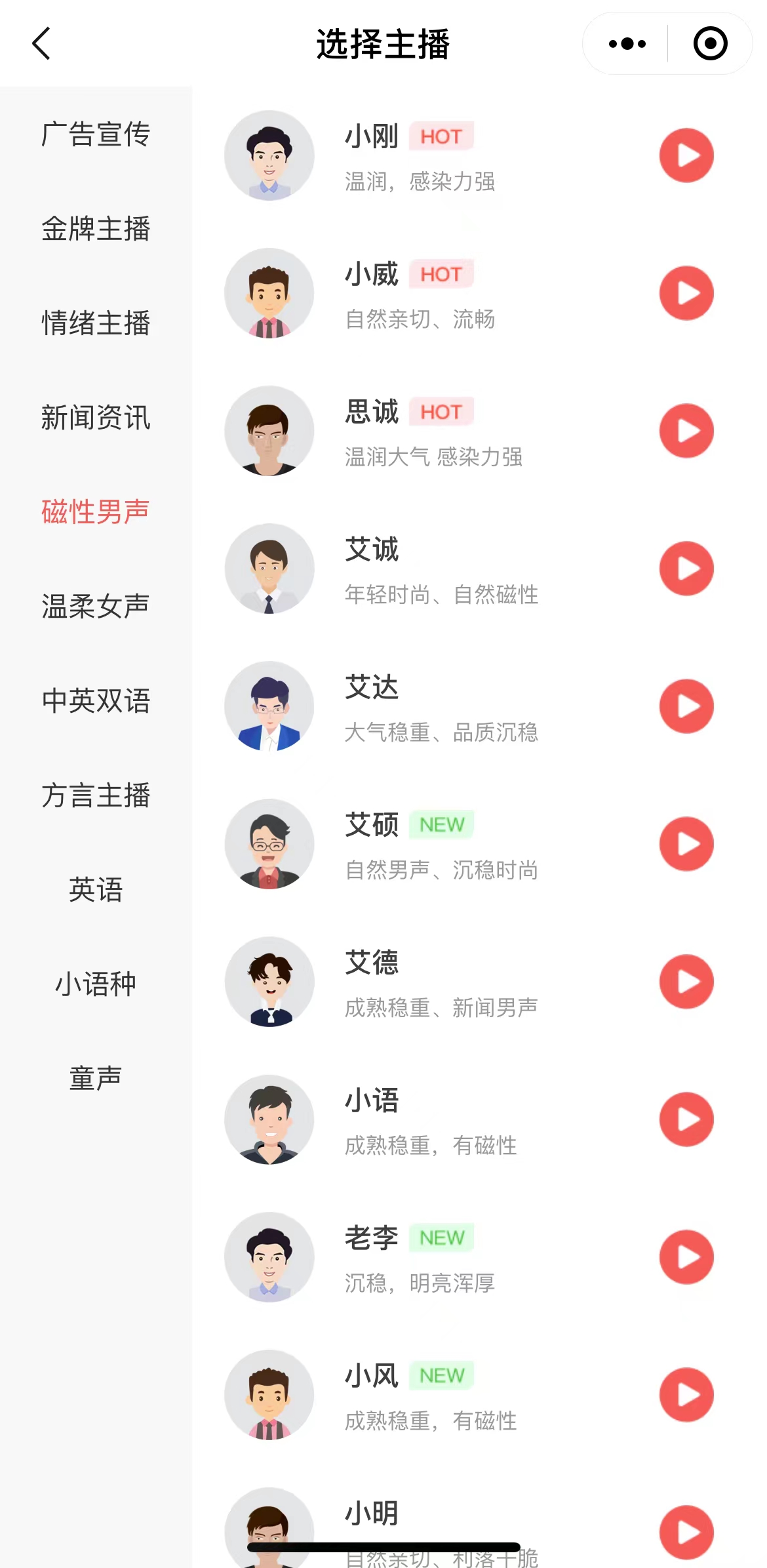Play 小语's voice sample
Image resolution: width=767 pixels, height=1568 pixels.
click(686, 1119)
